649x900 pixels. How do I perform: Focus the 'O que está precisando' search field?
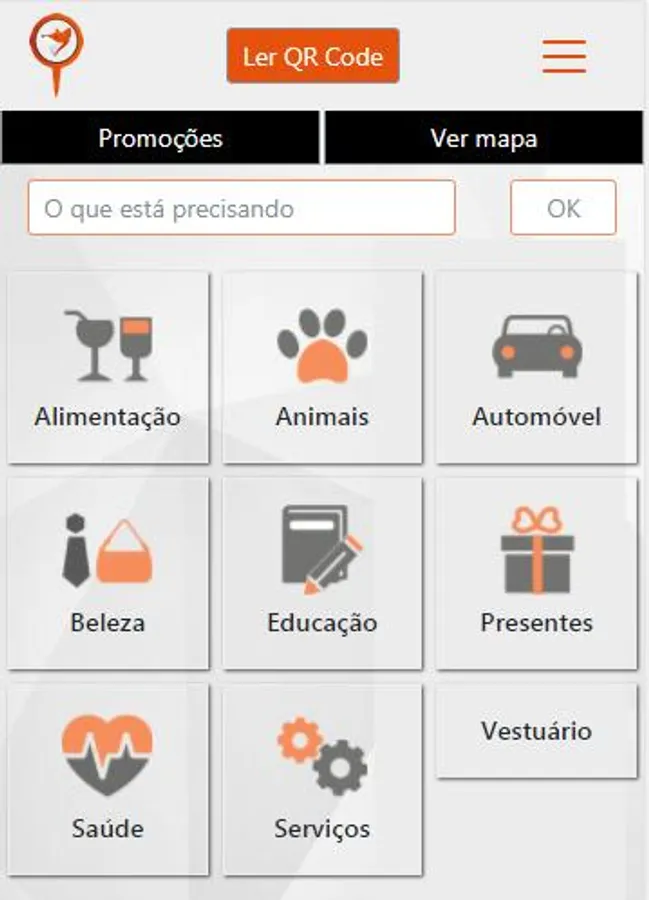point(242,208)
